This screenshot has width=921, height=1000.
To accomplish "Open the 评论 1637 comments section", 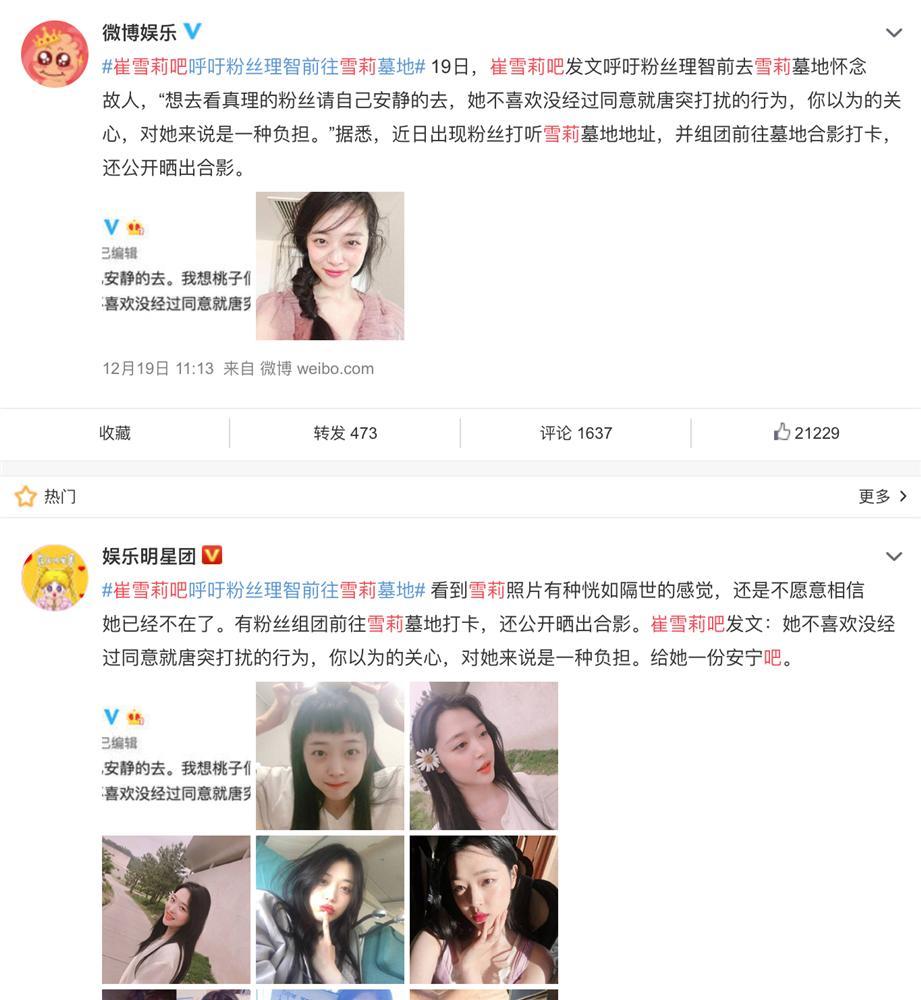I will click(x=575, y=431).
